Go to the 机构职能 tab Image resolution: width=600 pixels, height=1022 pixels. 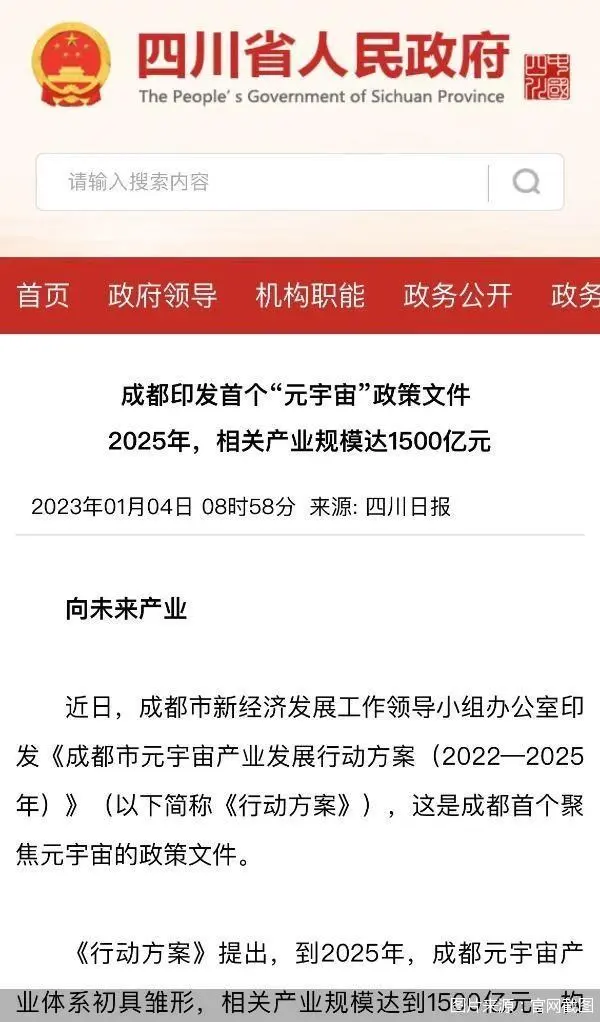310,296
